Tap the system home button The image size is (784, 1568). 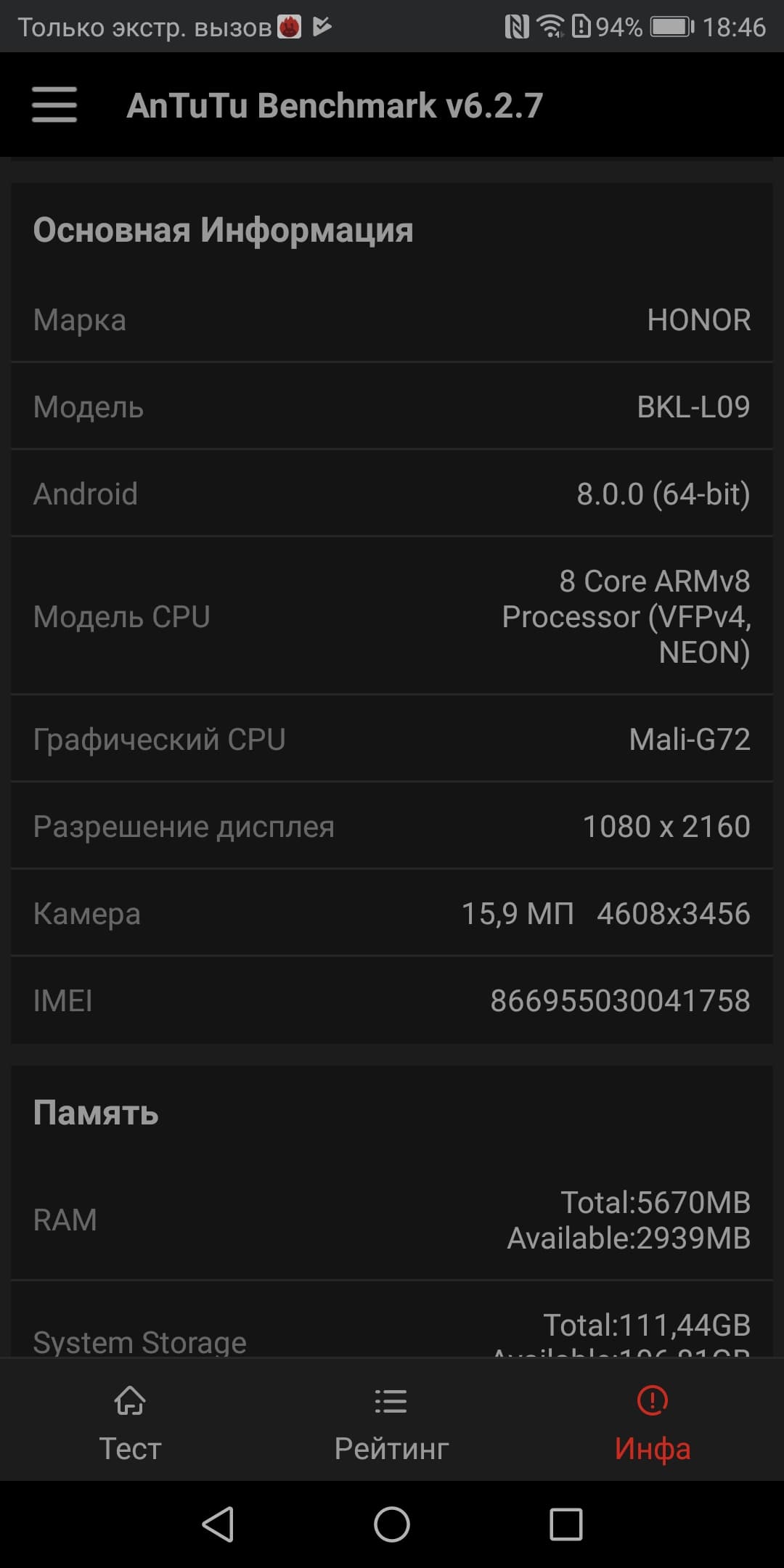point(392,1524)
